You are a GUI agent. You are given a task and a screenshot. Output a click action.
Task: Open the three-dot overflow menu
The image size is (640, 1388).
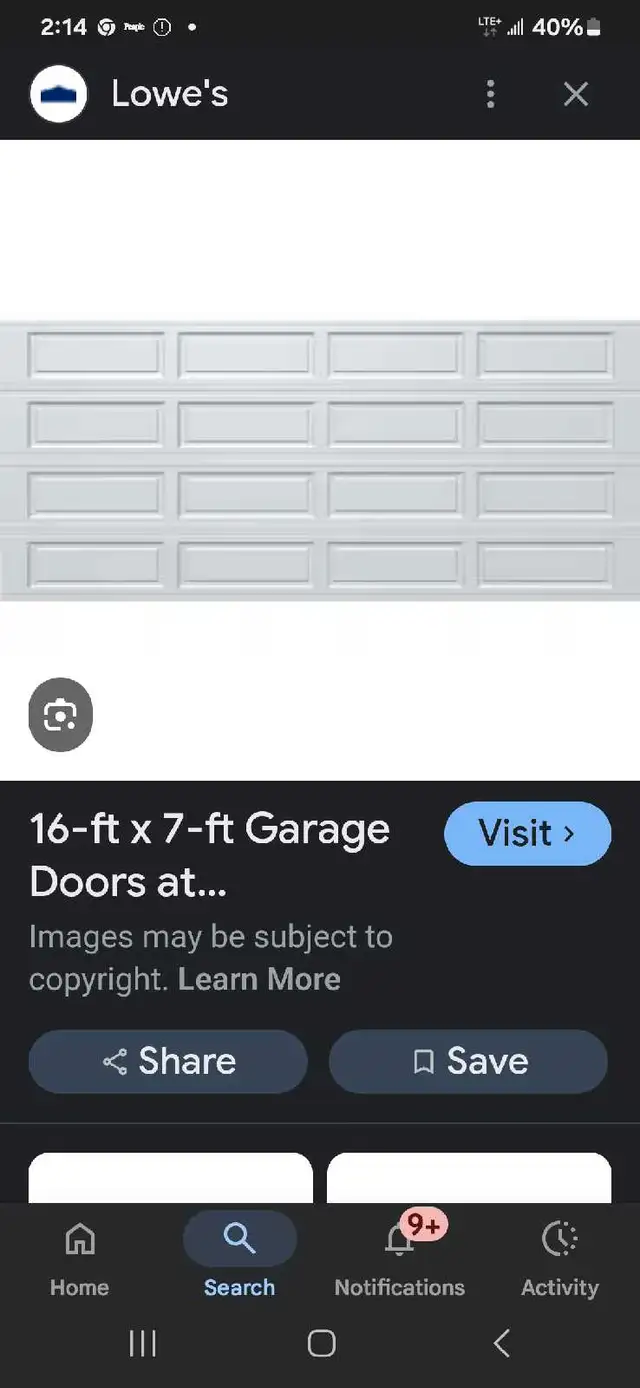pyautogui.click(x=490, y=94)
